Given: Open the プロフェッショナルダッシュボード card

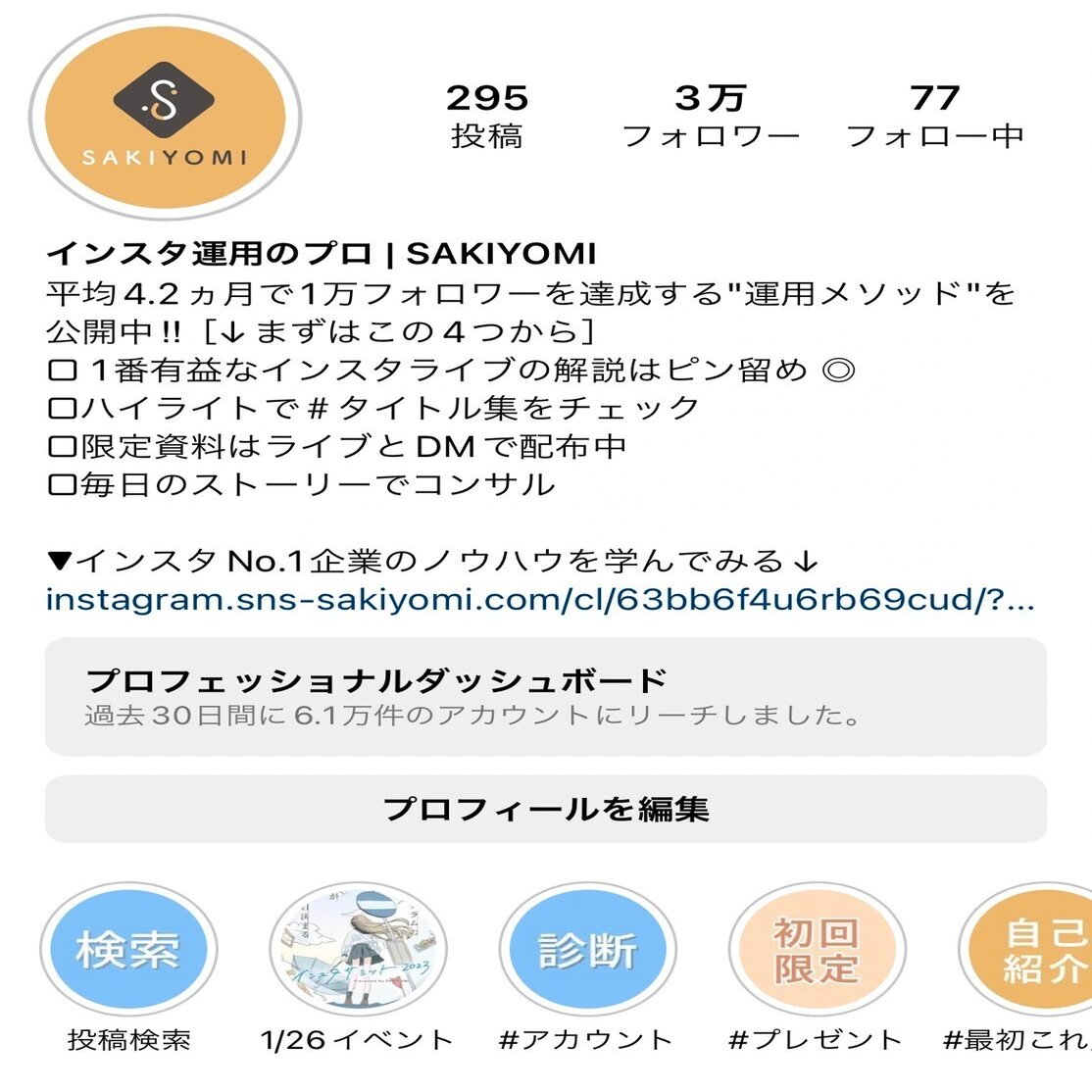Looking at the screenshot, I should (546, 696).
